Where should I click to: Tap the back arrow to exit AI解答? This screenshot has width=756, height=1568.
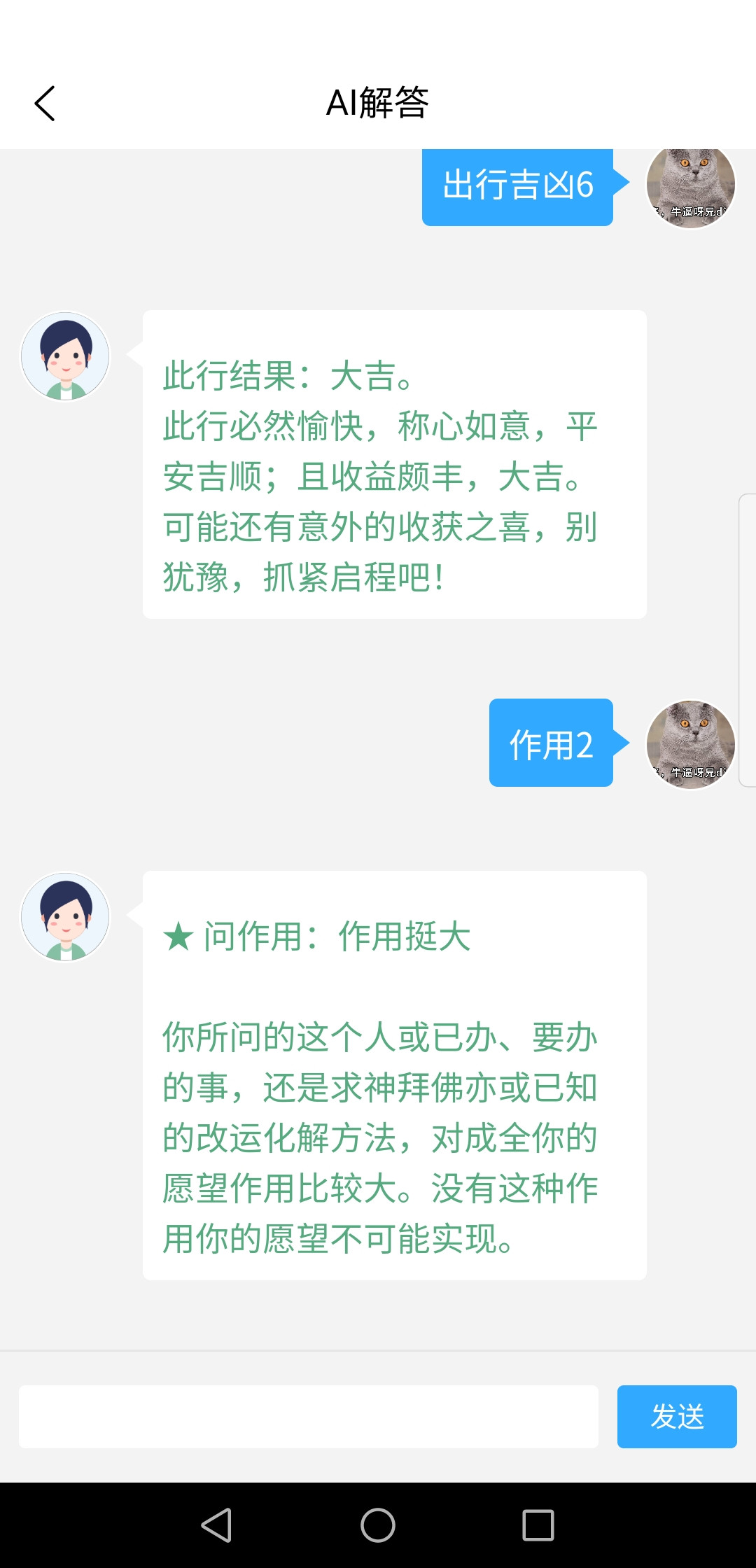45,104
